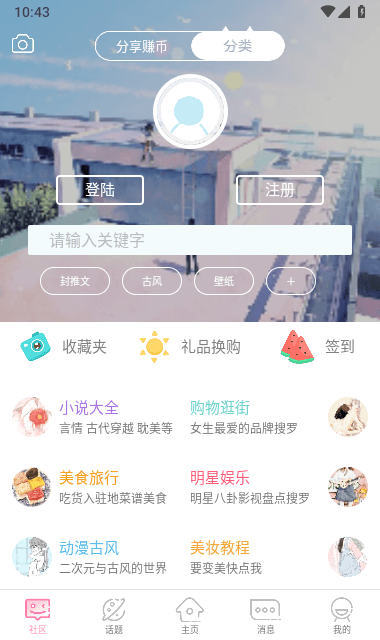Go to the 我的 tab

tap(342, 616)
